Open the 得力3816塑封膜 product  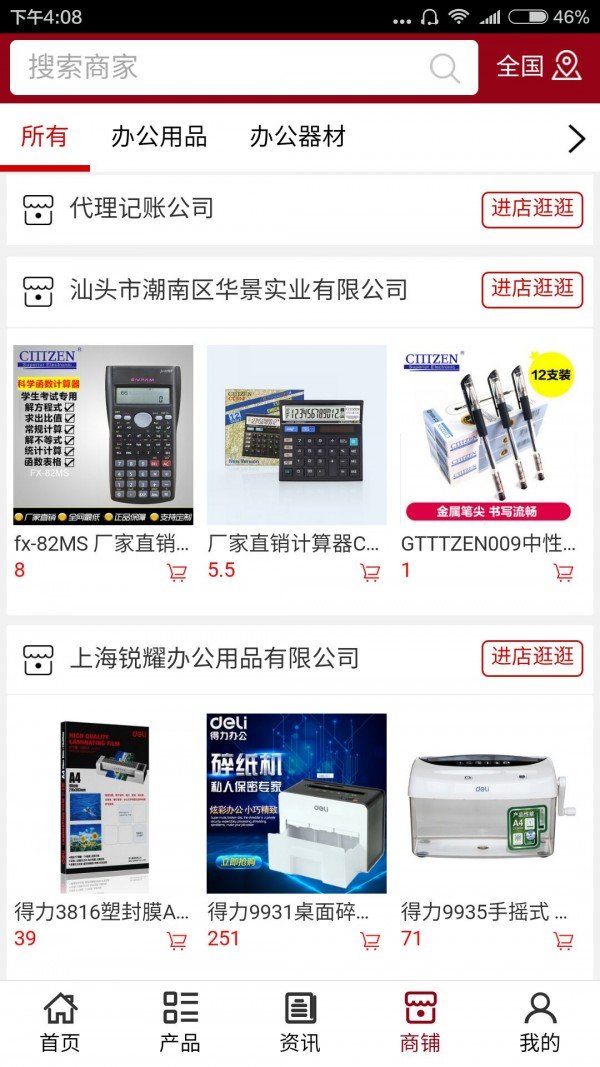coord(103,803)
